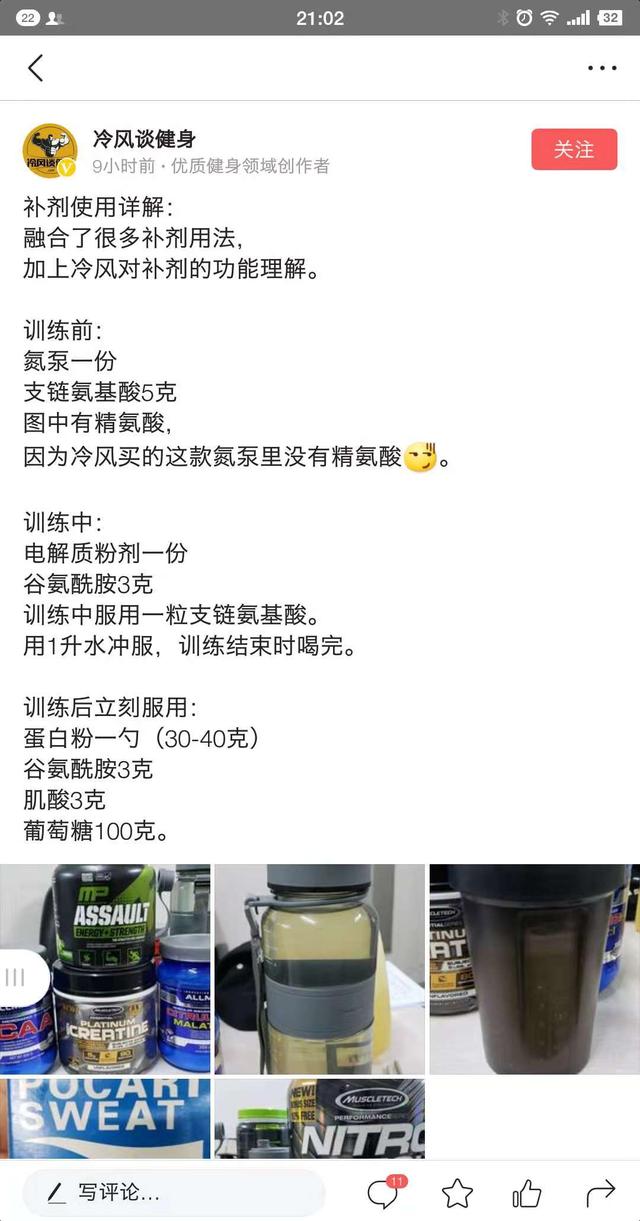Open the comments with 11 replies
This screenshot has width=640, height=1221.
[x=383, y=1192]
